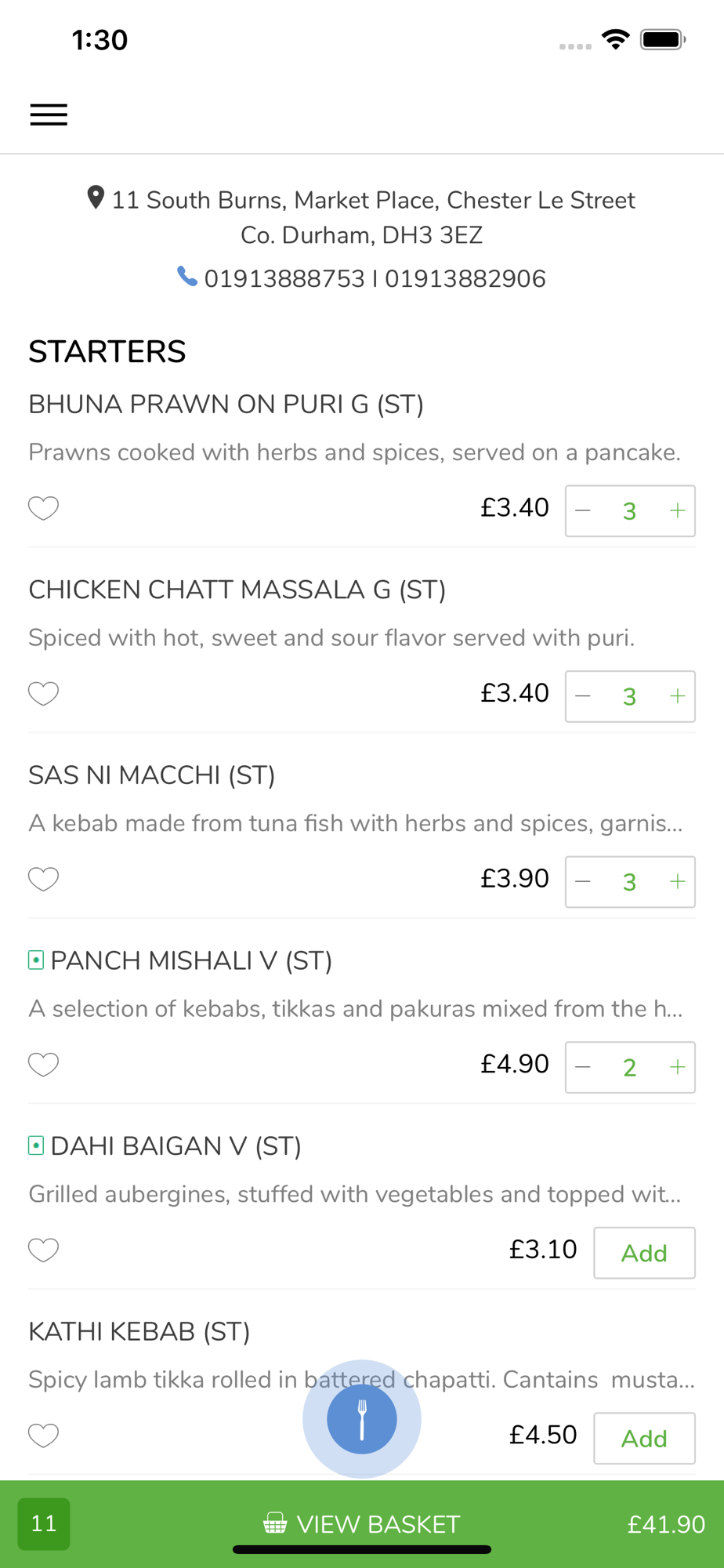This screenshot has width=724, height=1568.
Task: Add Dahi Baigan to the basket
Action: (644, 1253)
